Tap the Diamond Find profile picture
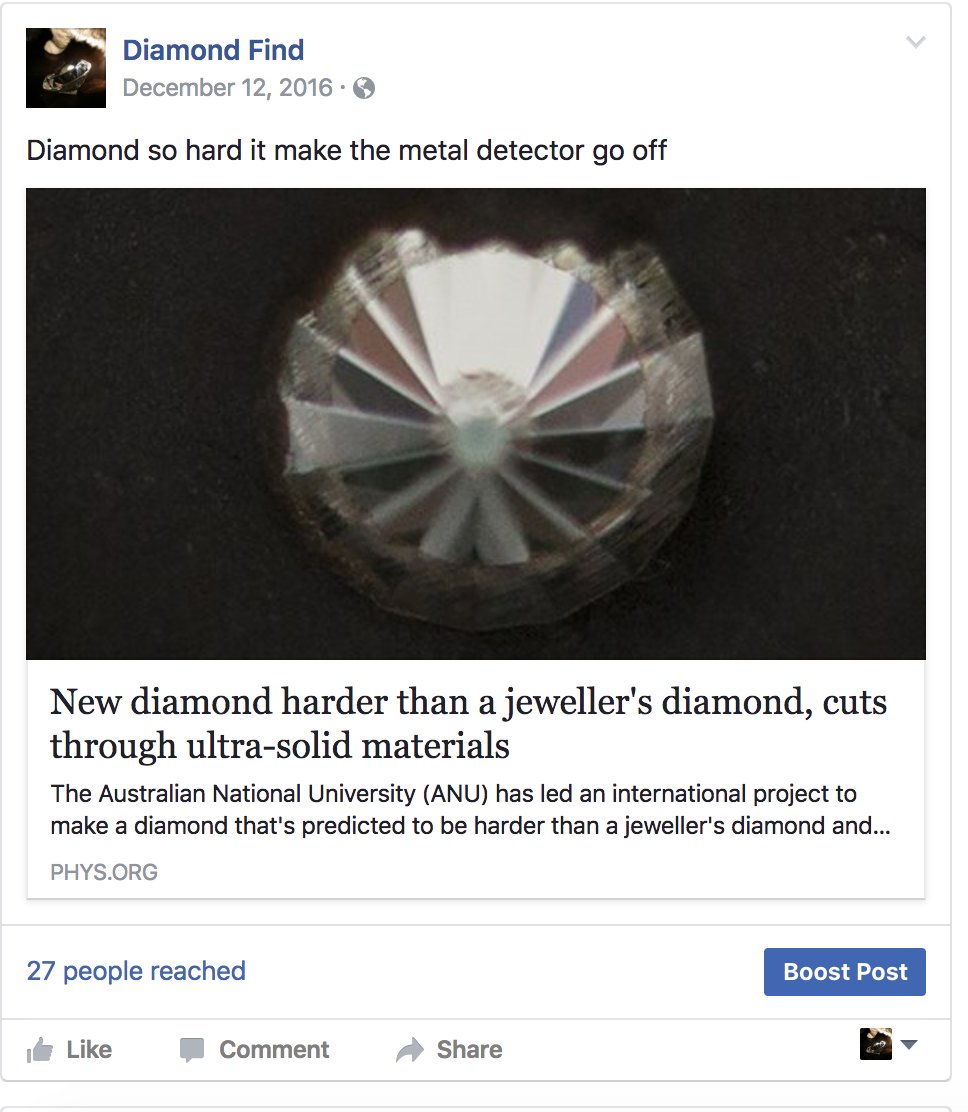The width and height of the screenshot is (968, 1112). (66, 68)
